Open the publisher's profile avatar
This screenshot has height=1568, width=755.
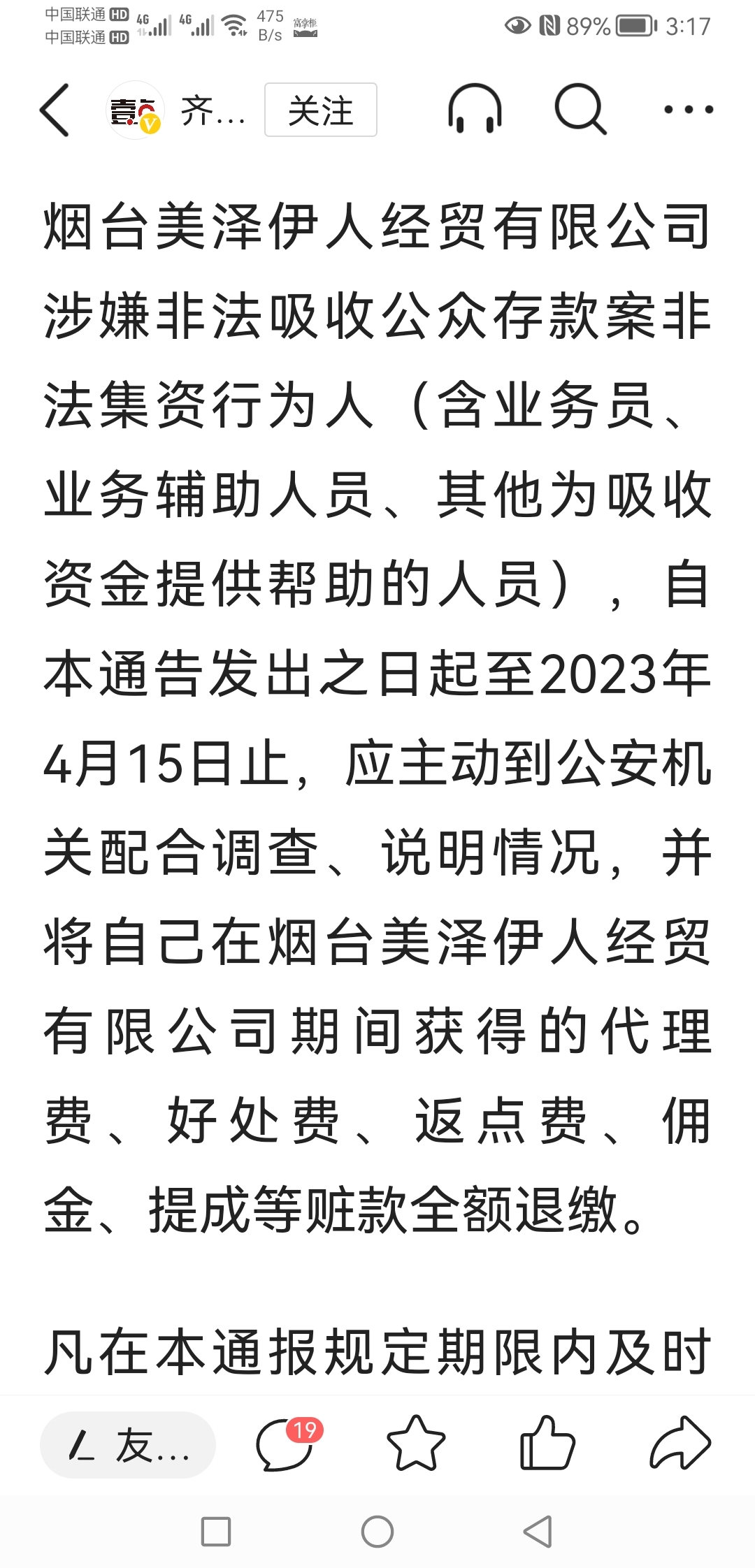click(x=135, y=110)
